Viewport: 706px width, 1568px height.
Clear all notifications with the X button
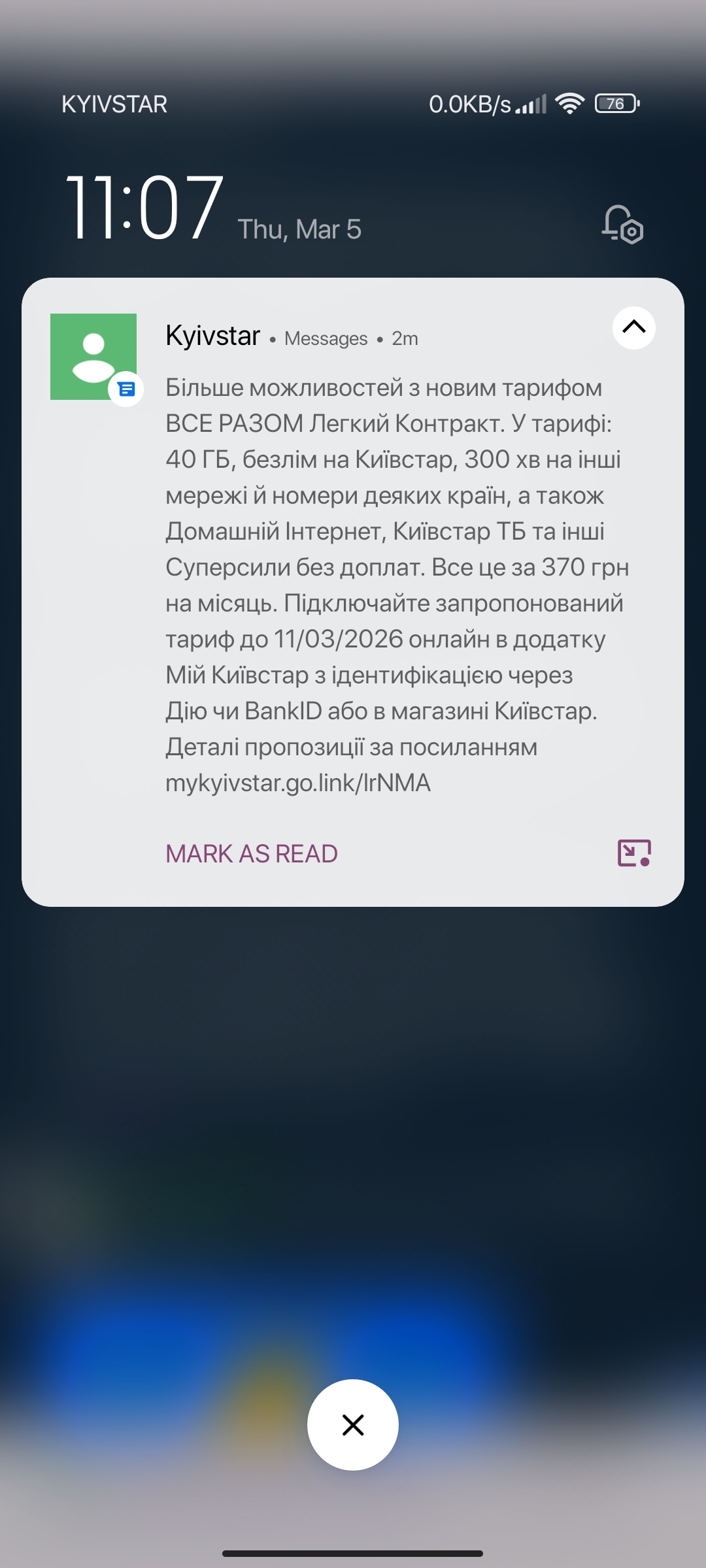353,1425
